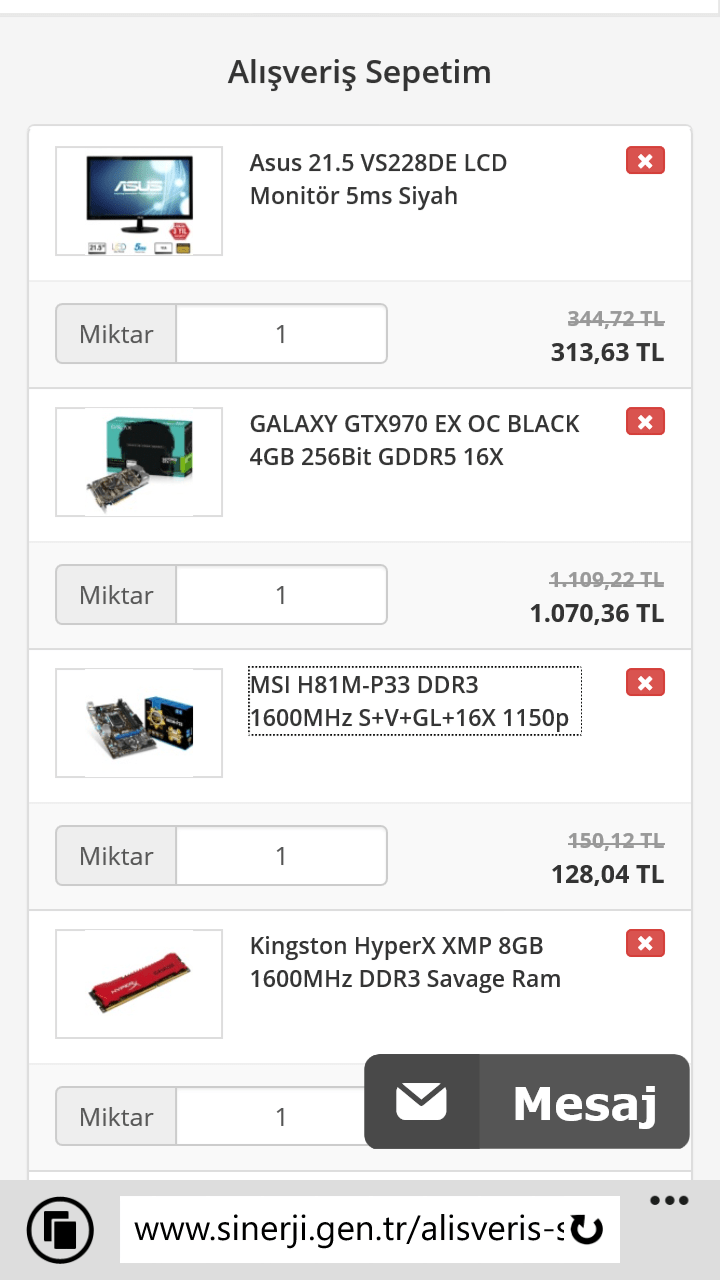
Task: Edit quantity field for MSI H81M-P33
Action: [281, 856]
